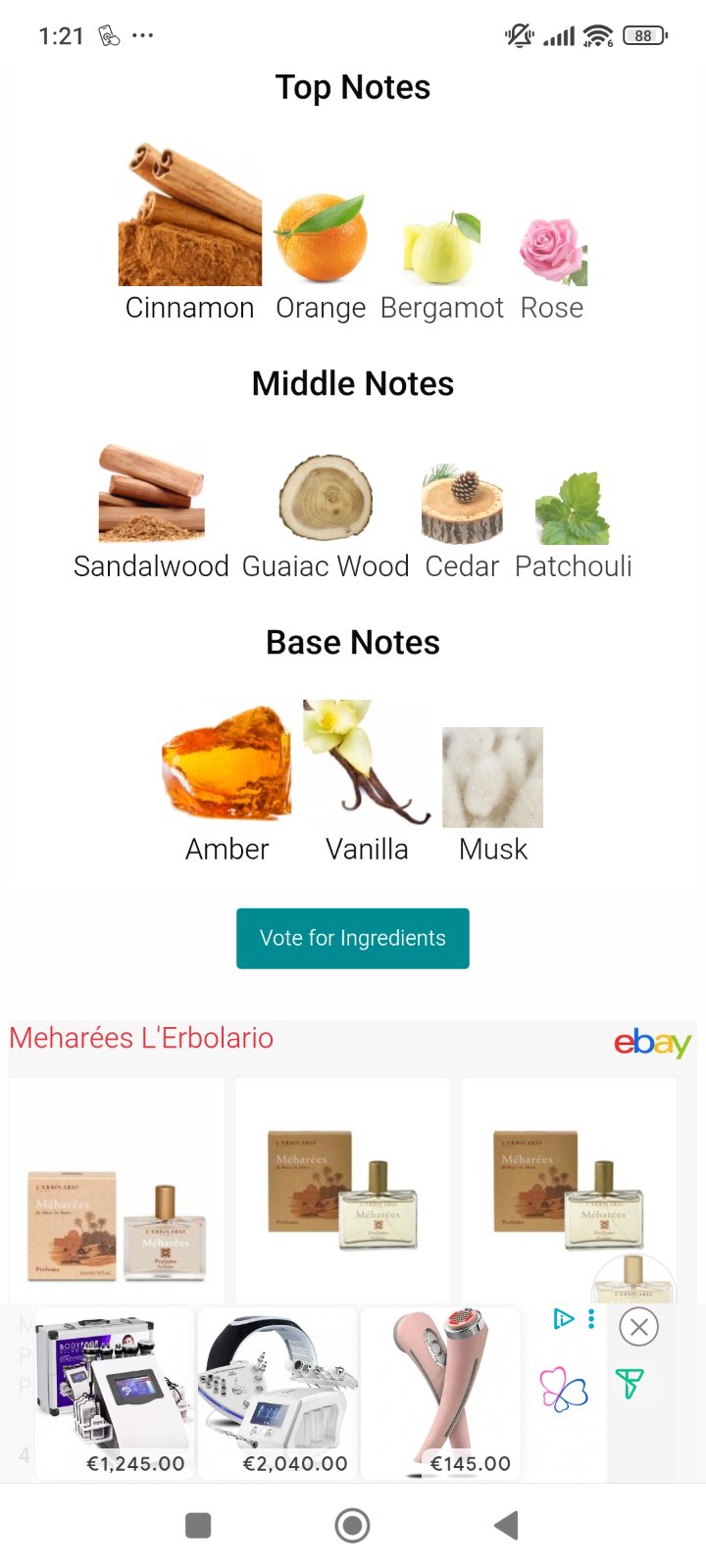Select the Guaiac Wood note
This screenshot has width=706, height=1568.
(326, 499)
